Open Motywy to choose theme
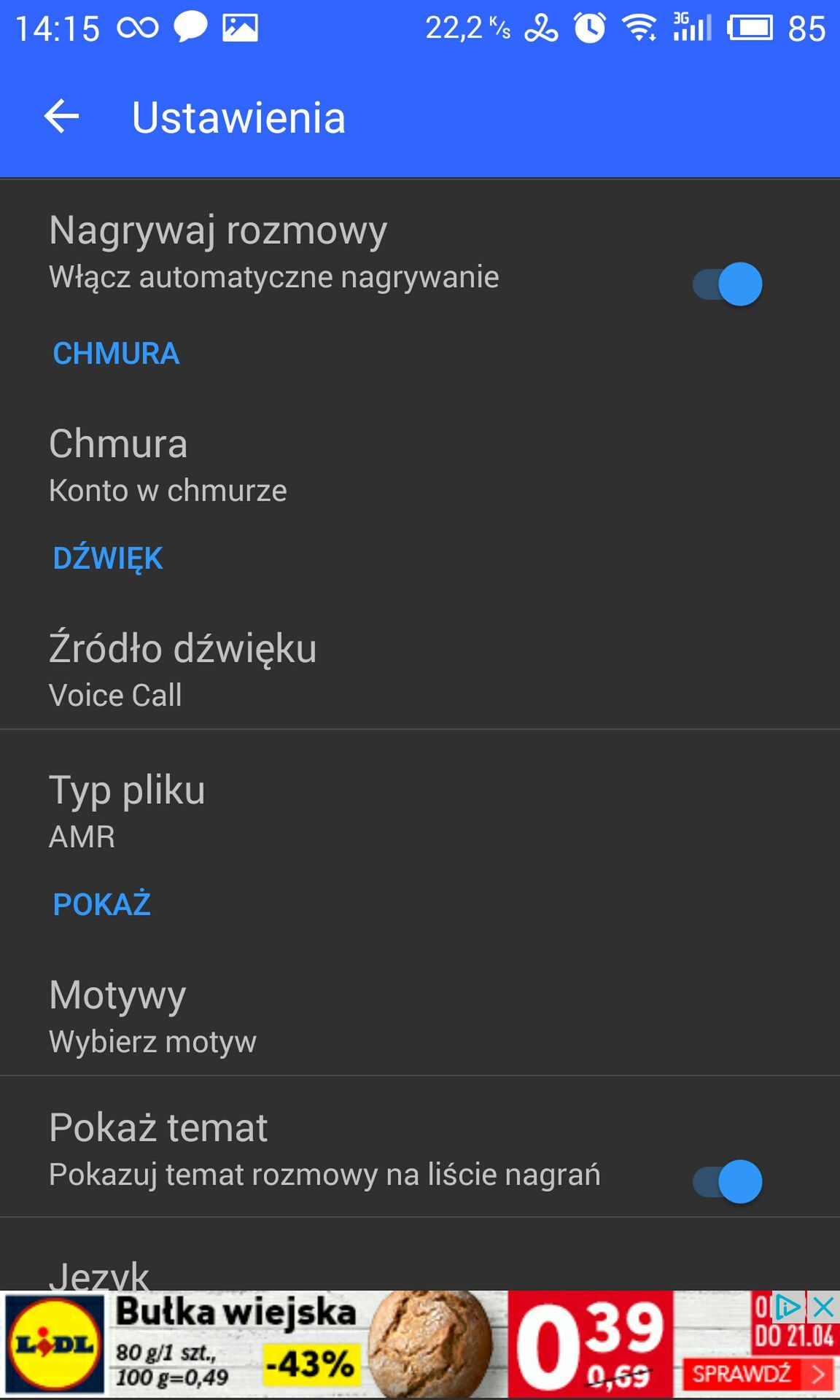 click(420, 1015)
